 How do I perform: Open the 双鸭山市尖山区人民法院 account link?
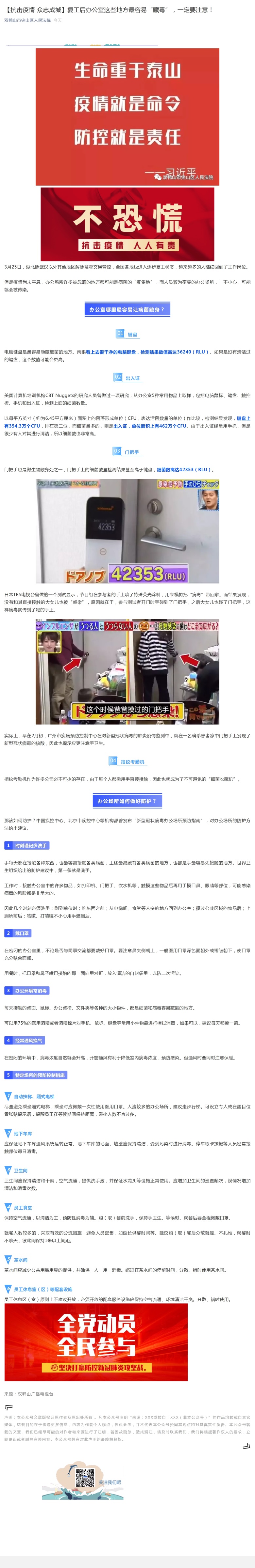point(27,20)
